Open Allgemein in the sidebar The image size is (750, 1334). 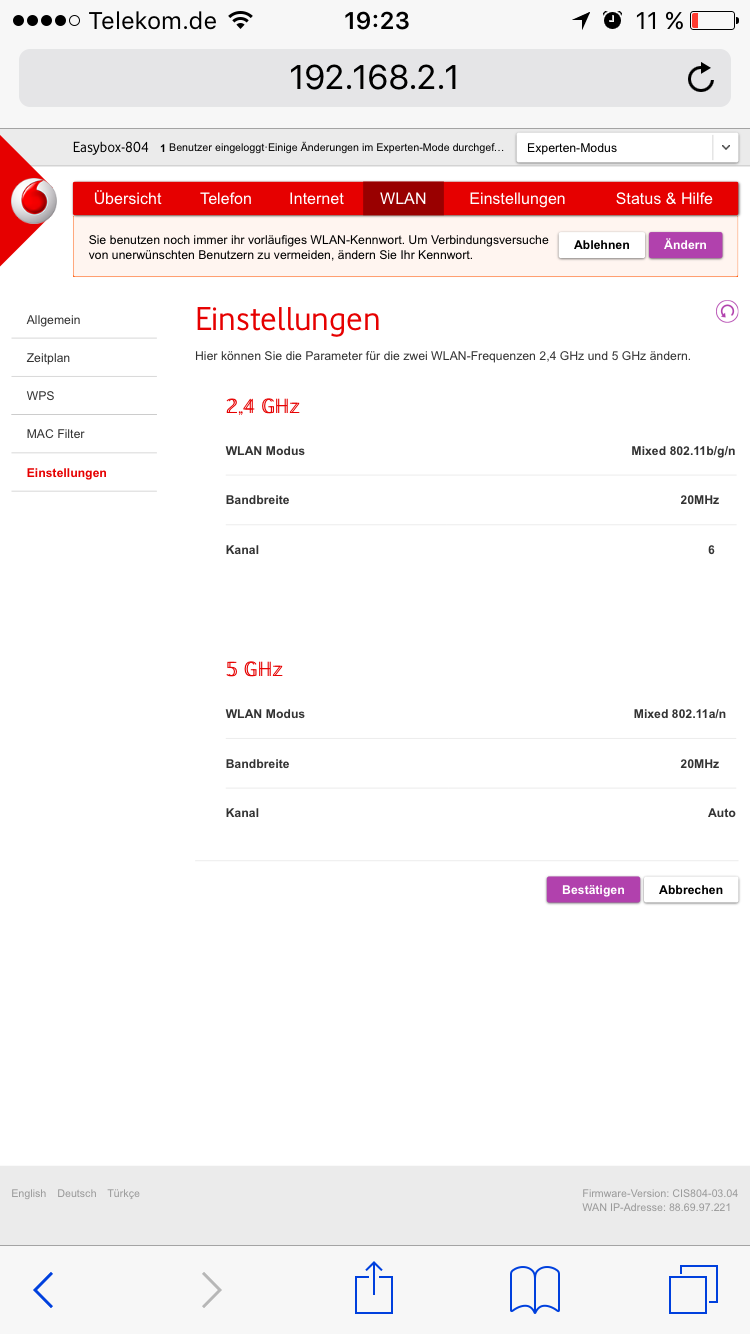point(54,320)
